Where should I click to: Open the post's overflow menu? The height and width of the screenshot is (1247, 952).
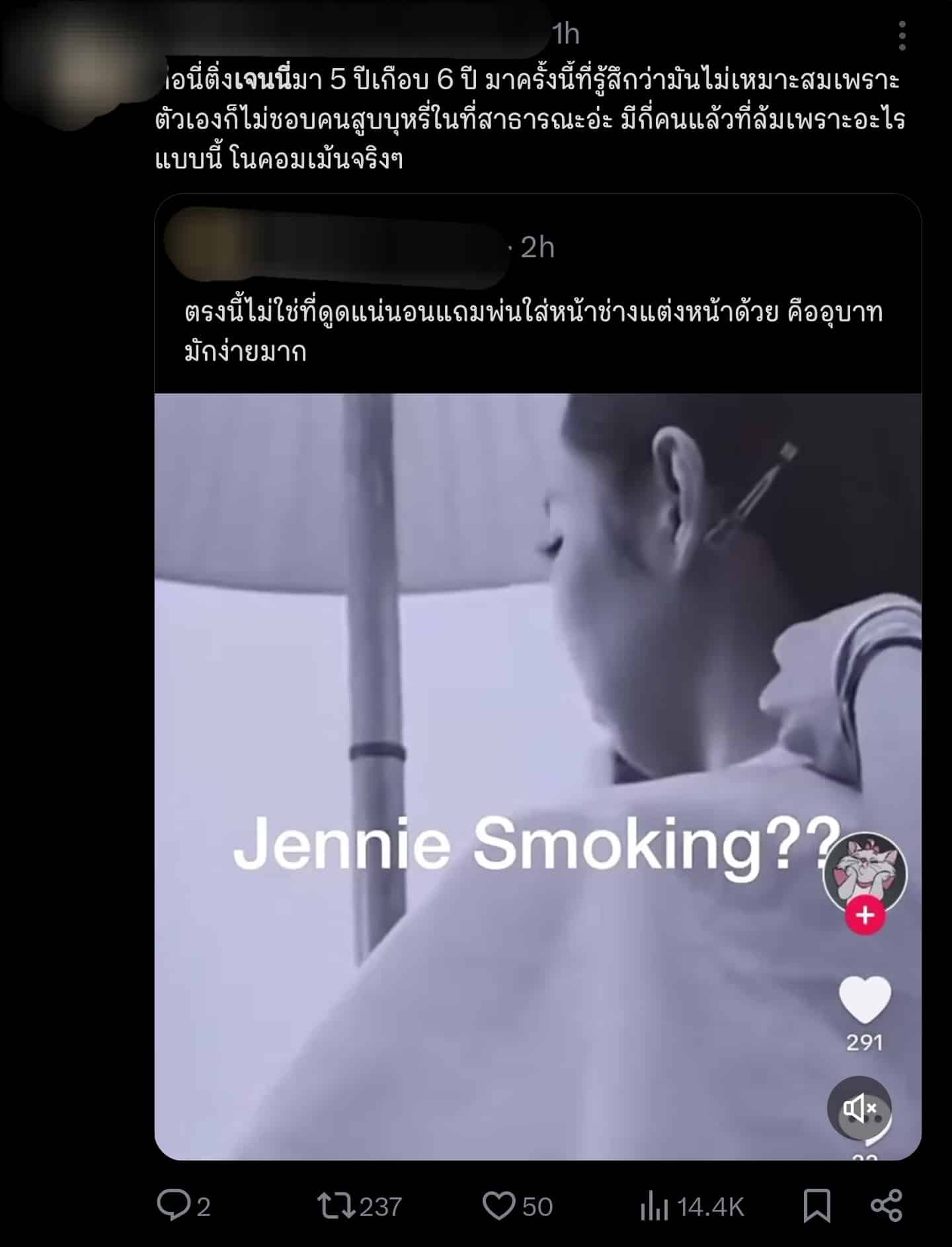[x=902, y=36]
